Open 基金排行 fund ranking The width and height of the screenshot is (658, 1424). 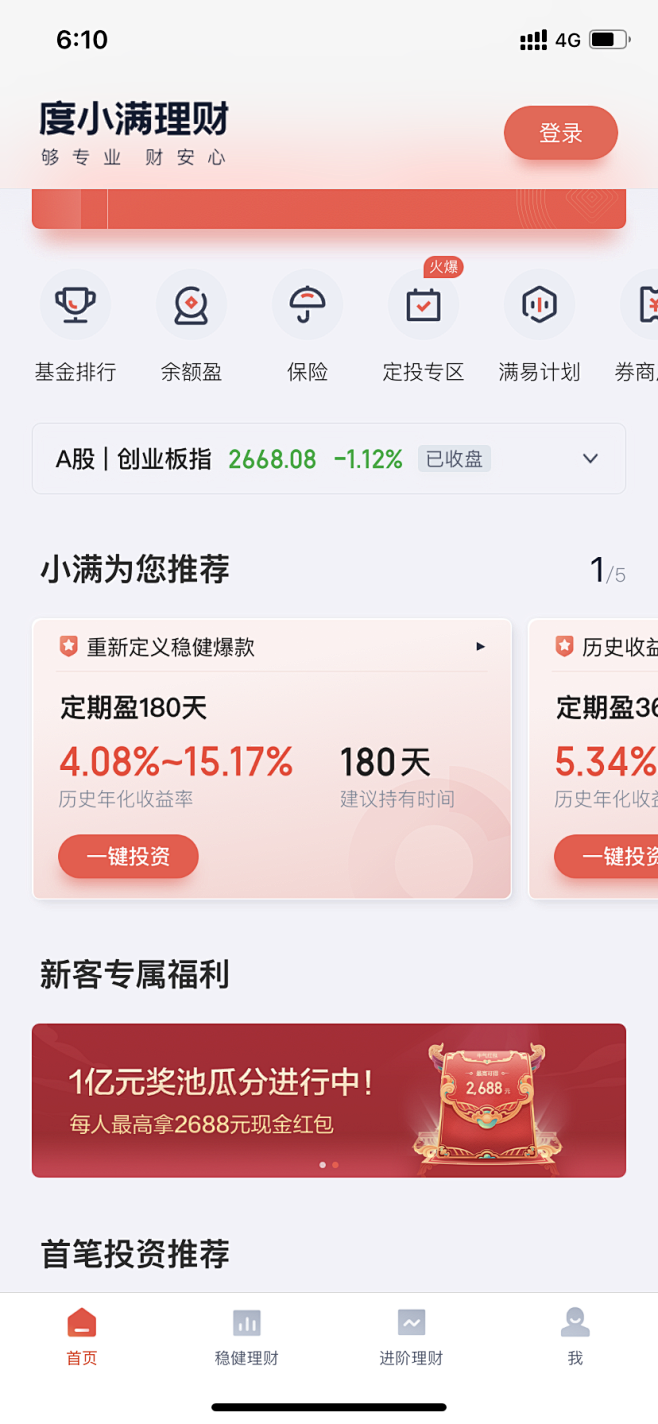75,328
